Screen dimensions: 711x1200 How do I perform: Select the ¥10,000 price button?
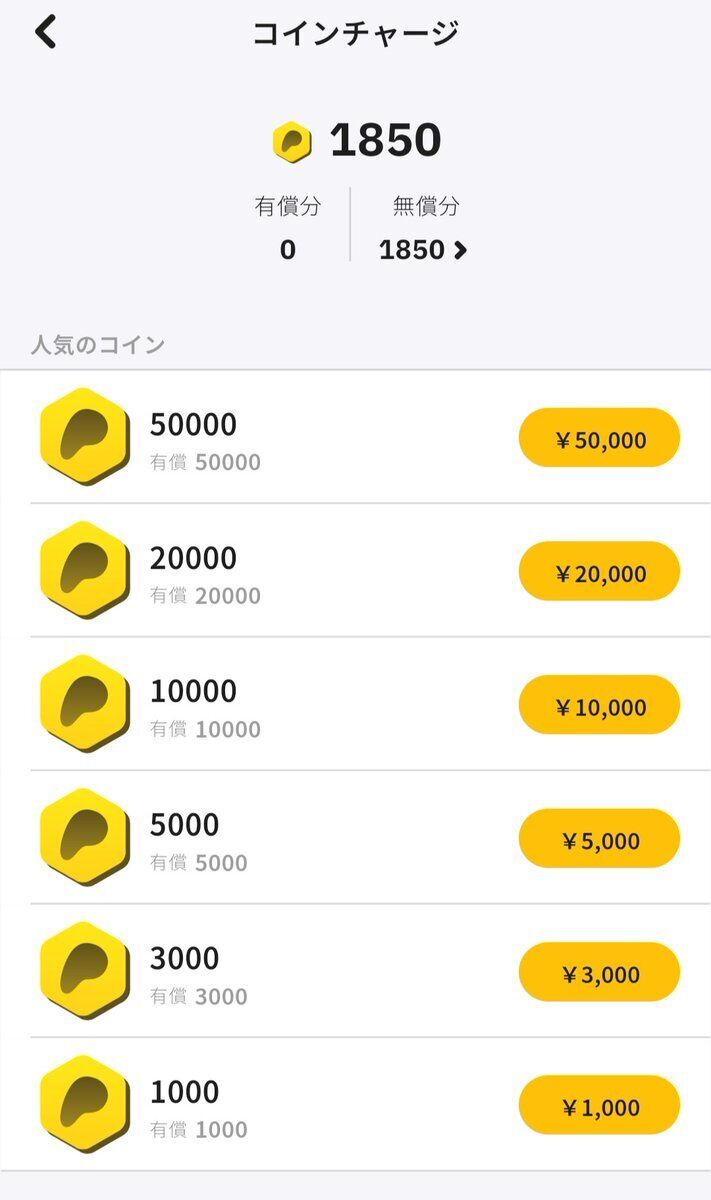[599, 706]
